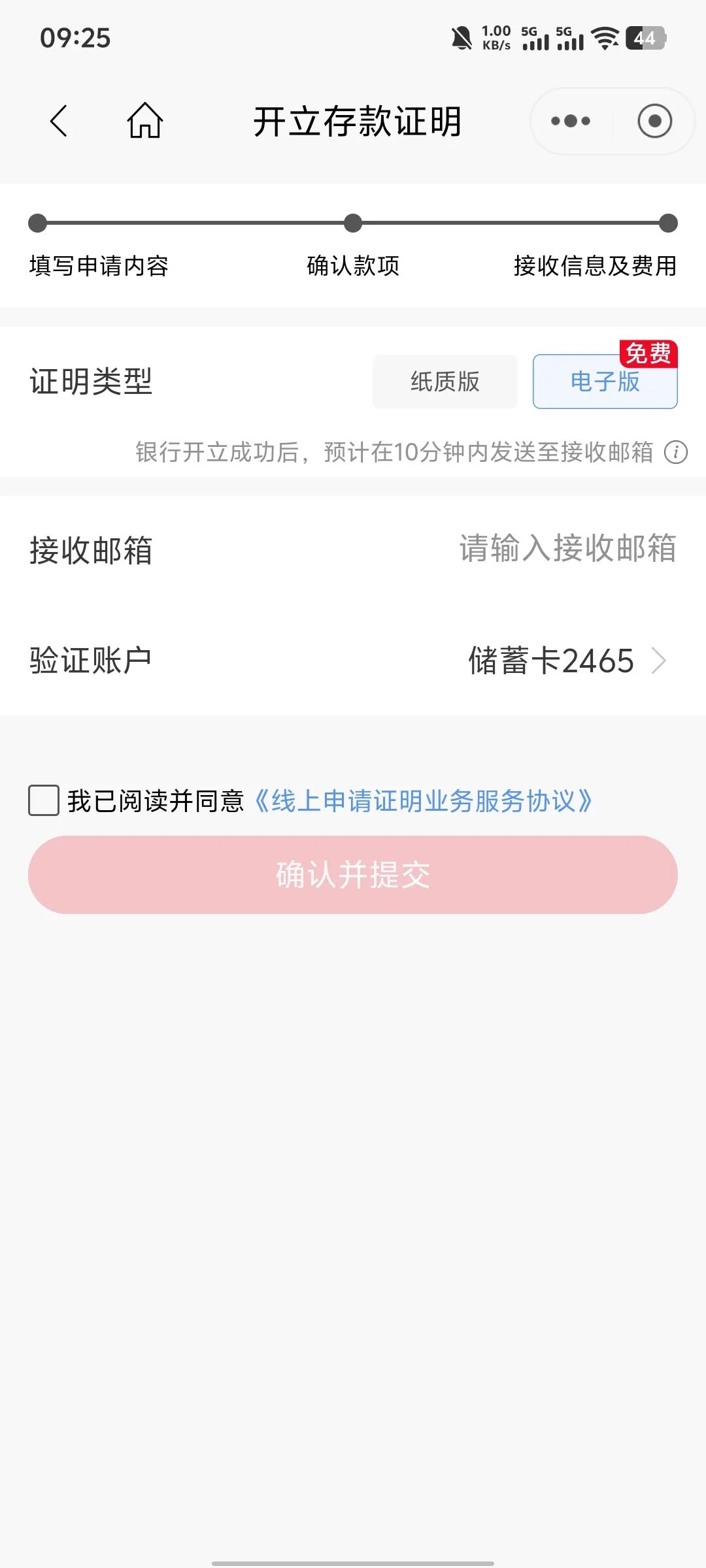This screenshot has height=1568, width=706.
Task: Select 纸质版 certificate type
Action: (x=445, y=382)
